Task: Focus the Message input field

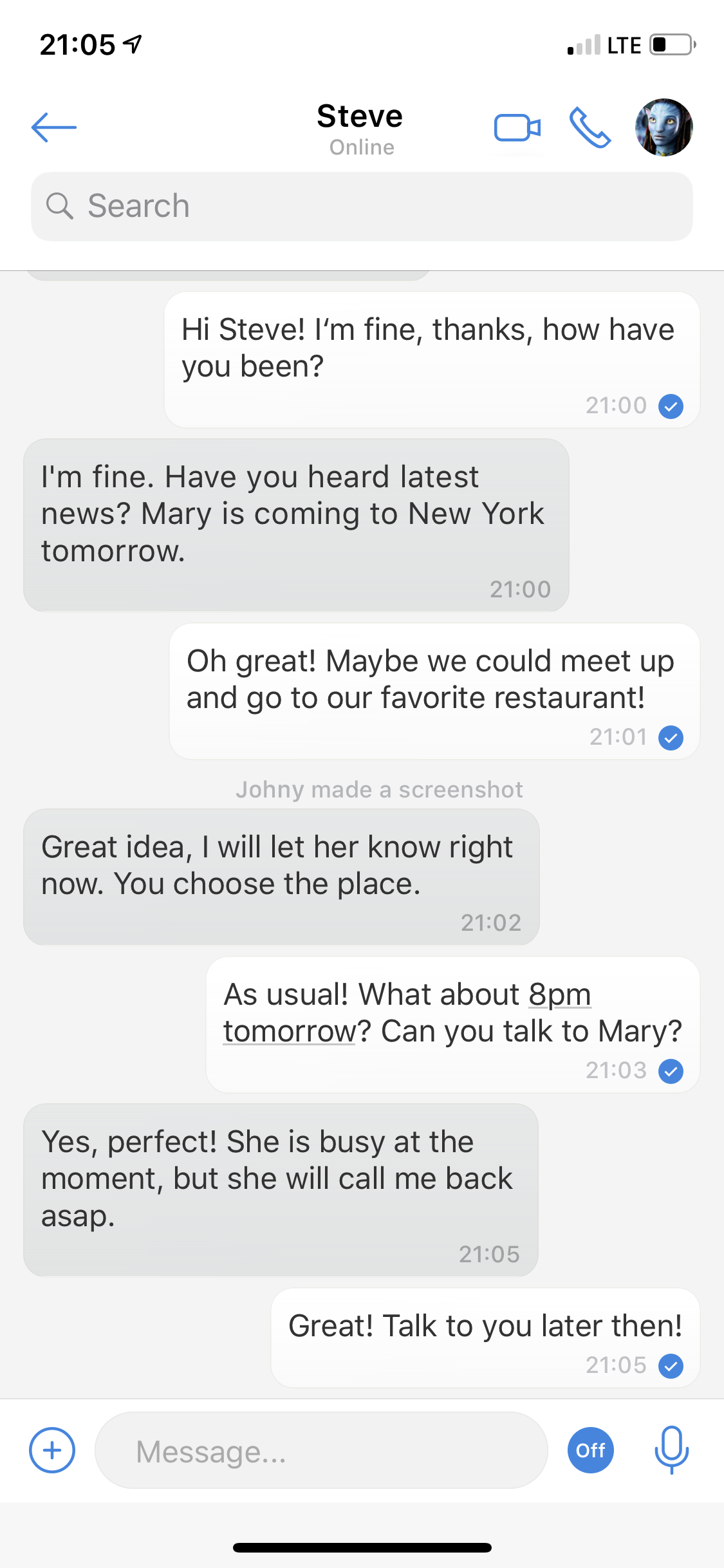Action: pyautogui.click(x=321, y=1450)
